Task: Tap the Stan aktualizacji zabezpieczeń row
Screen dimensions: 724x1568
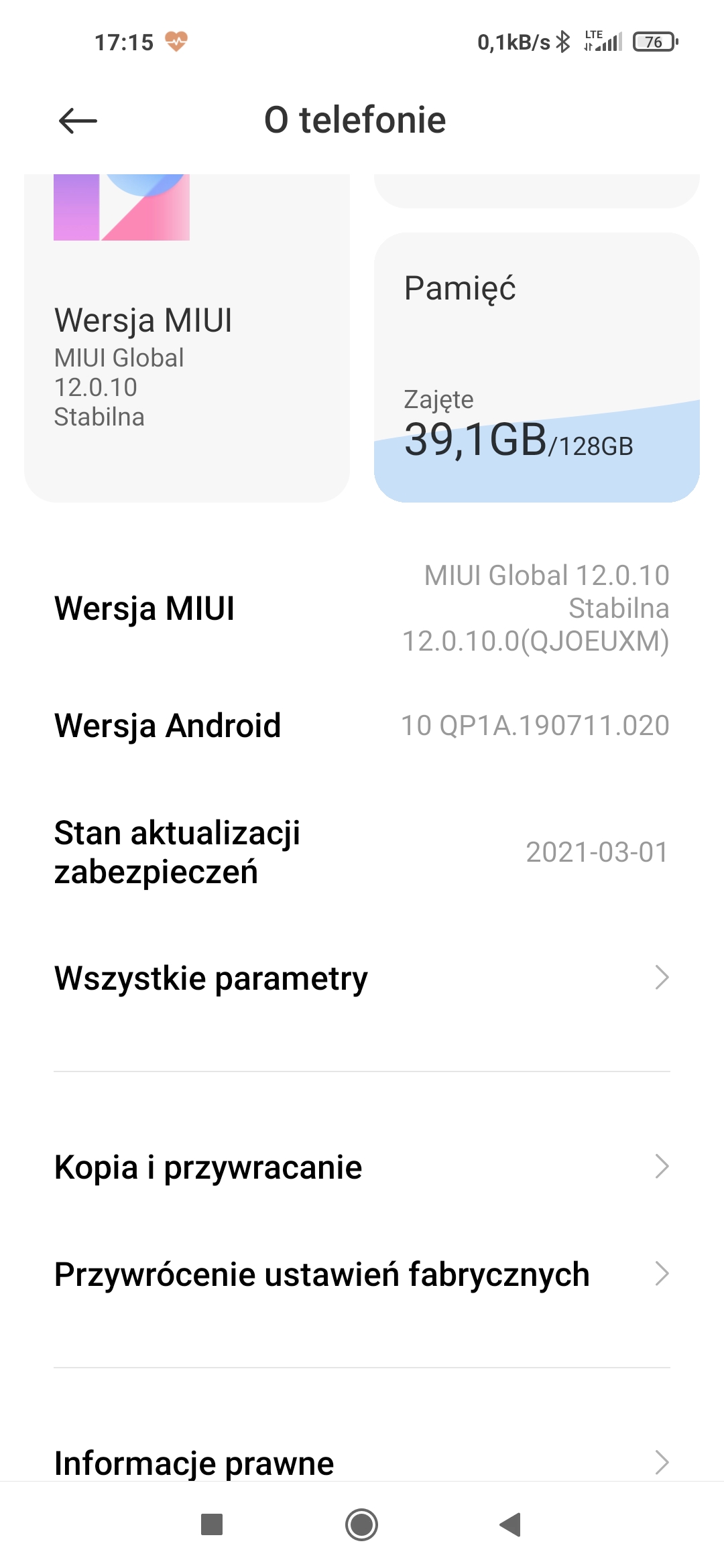Action: coord(362,852)
